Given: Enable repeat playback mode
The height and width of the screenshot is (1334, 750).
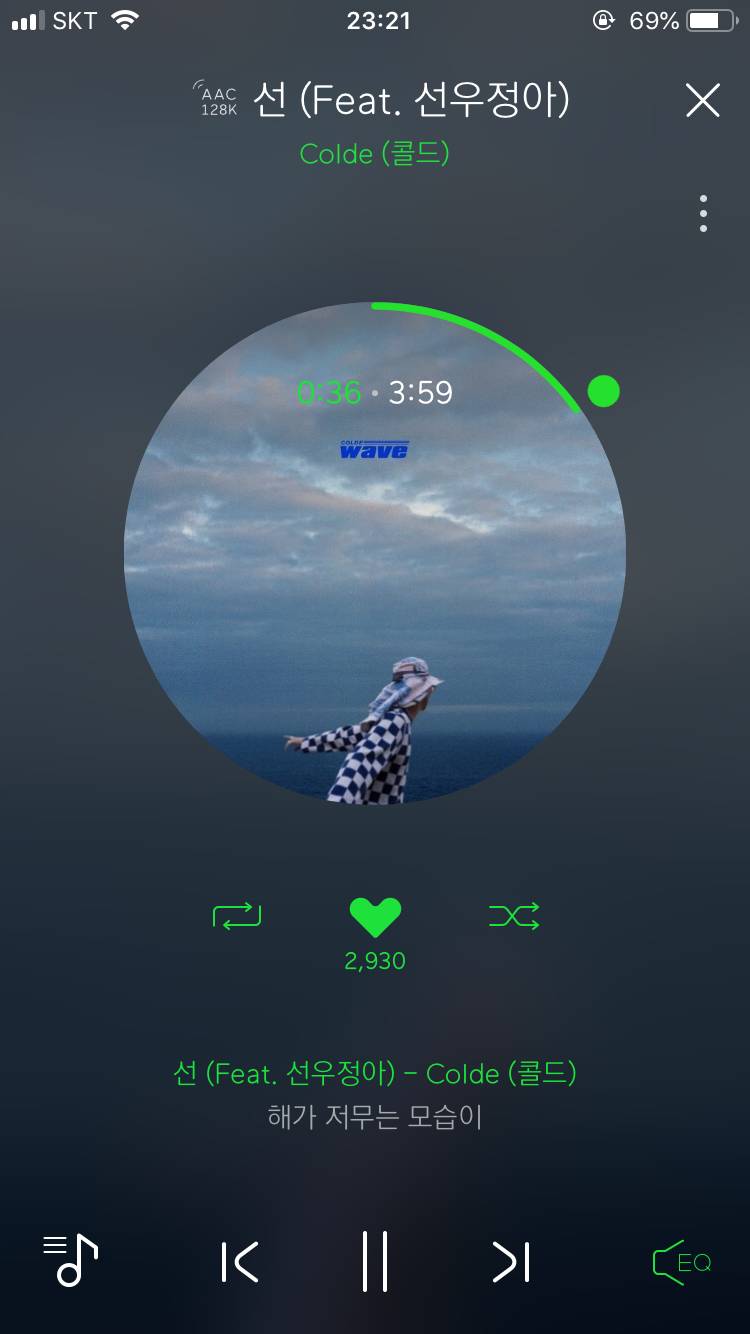Looking at the screenshot, I should click(x=237, y=915).
